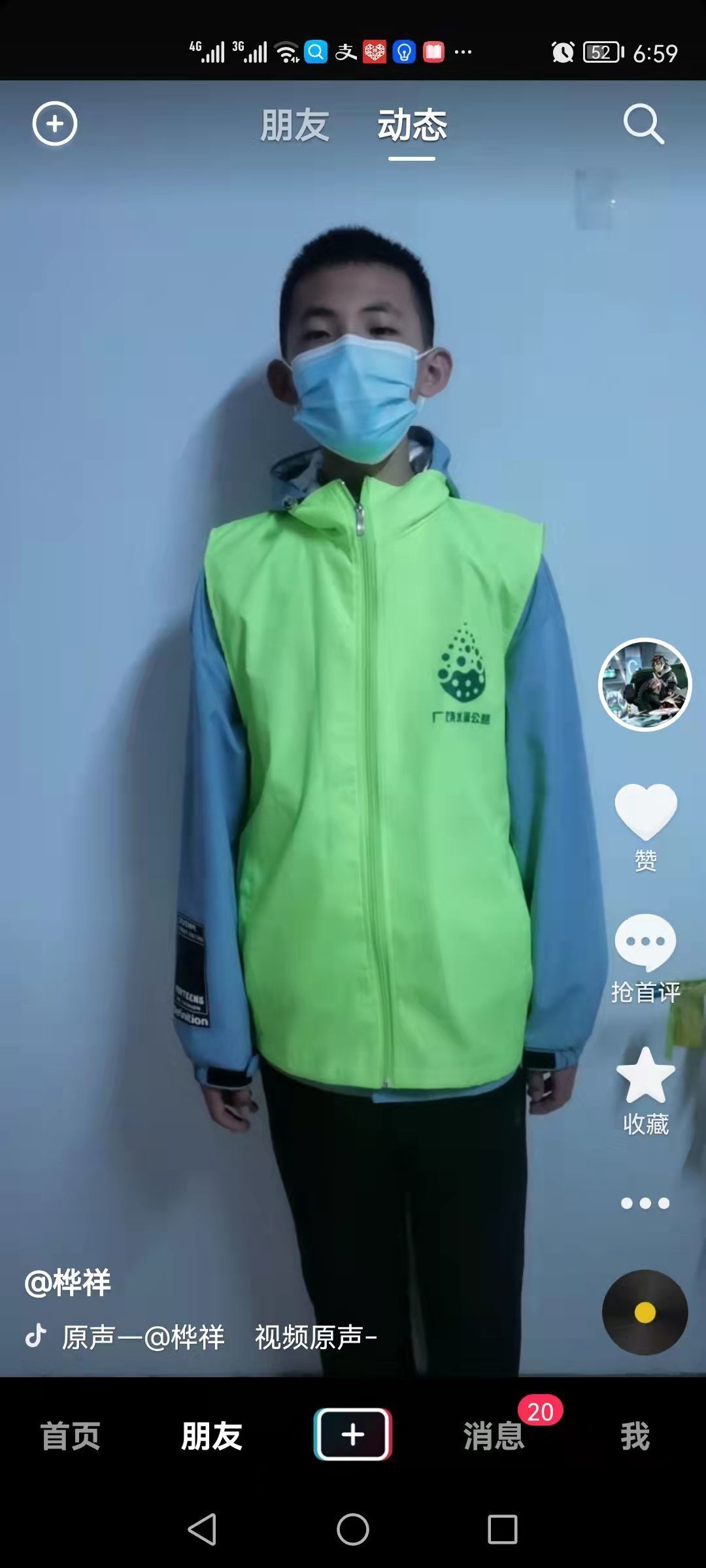
Task: Open the search magnifier icon
Action: [644, 123]
